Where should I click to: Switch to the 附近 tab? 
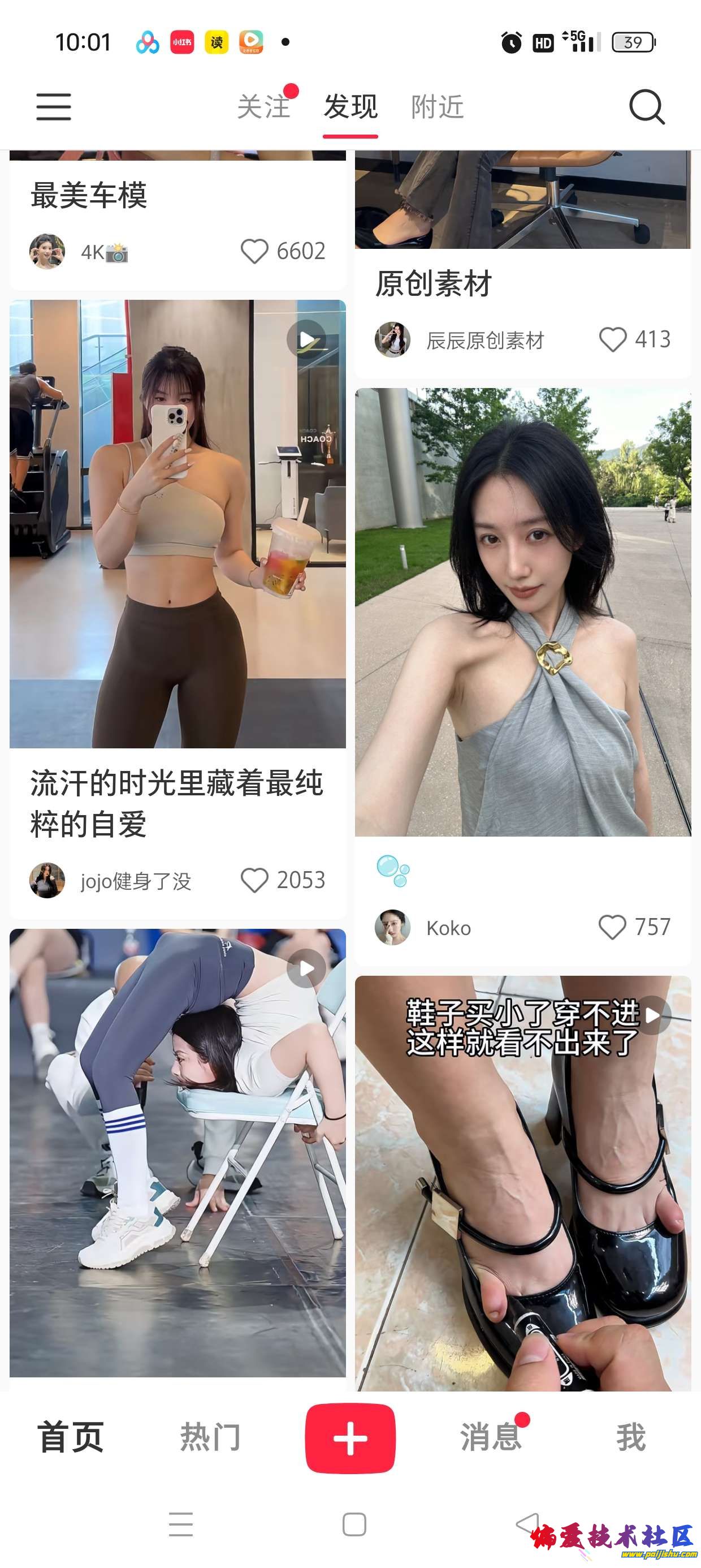438,107
